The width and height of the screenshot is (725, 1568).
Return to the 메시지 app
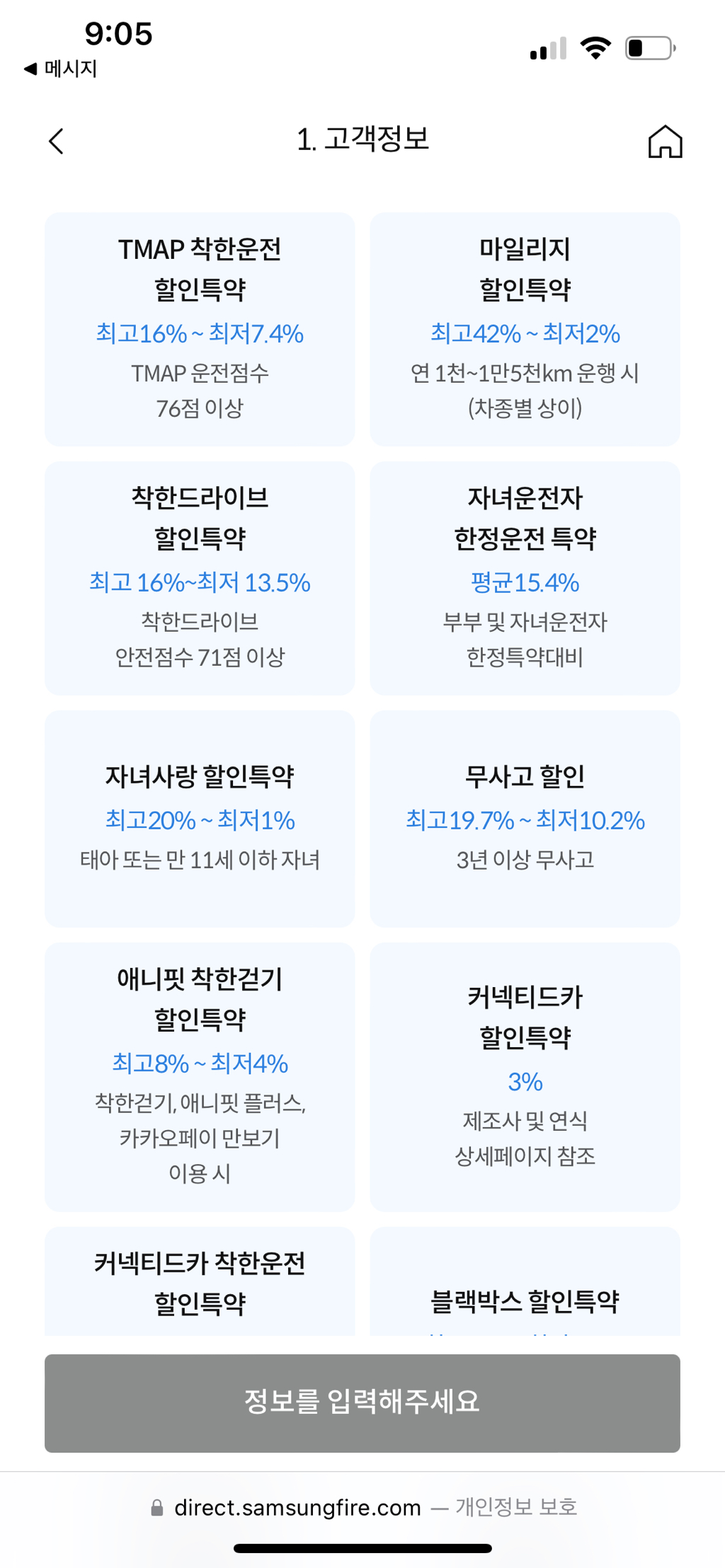(x=60, y=69)
